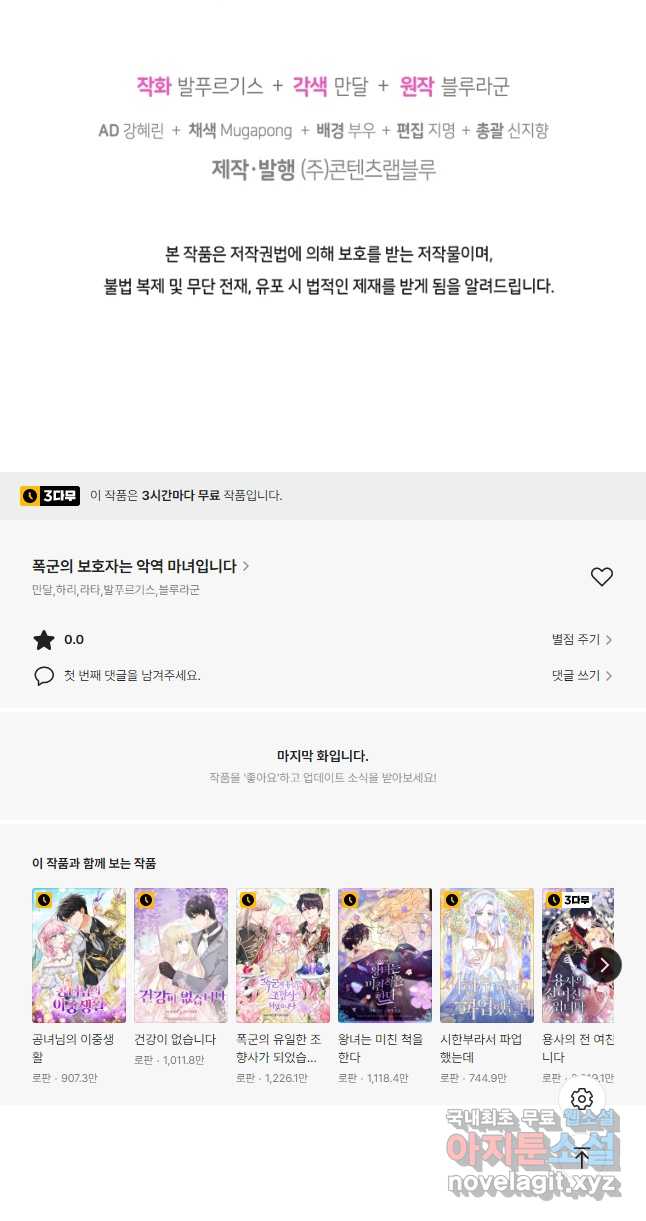The image size is (646, 1221).
Task: Open viewer settings gear
Action: click(582, 1100)
